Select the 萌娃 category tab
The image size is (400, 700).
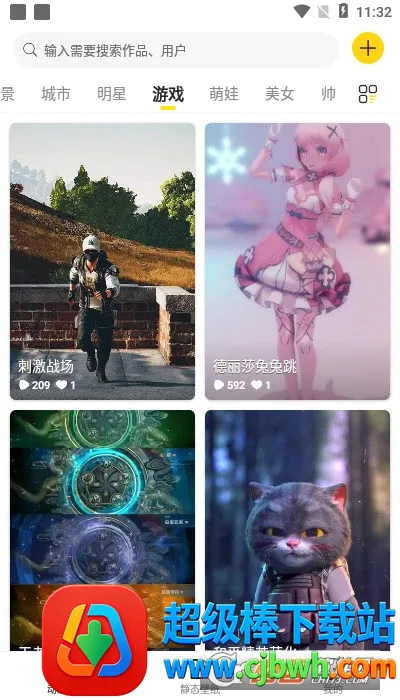click(224, 94)
